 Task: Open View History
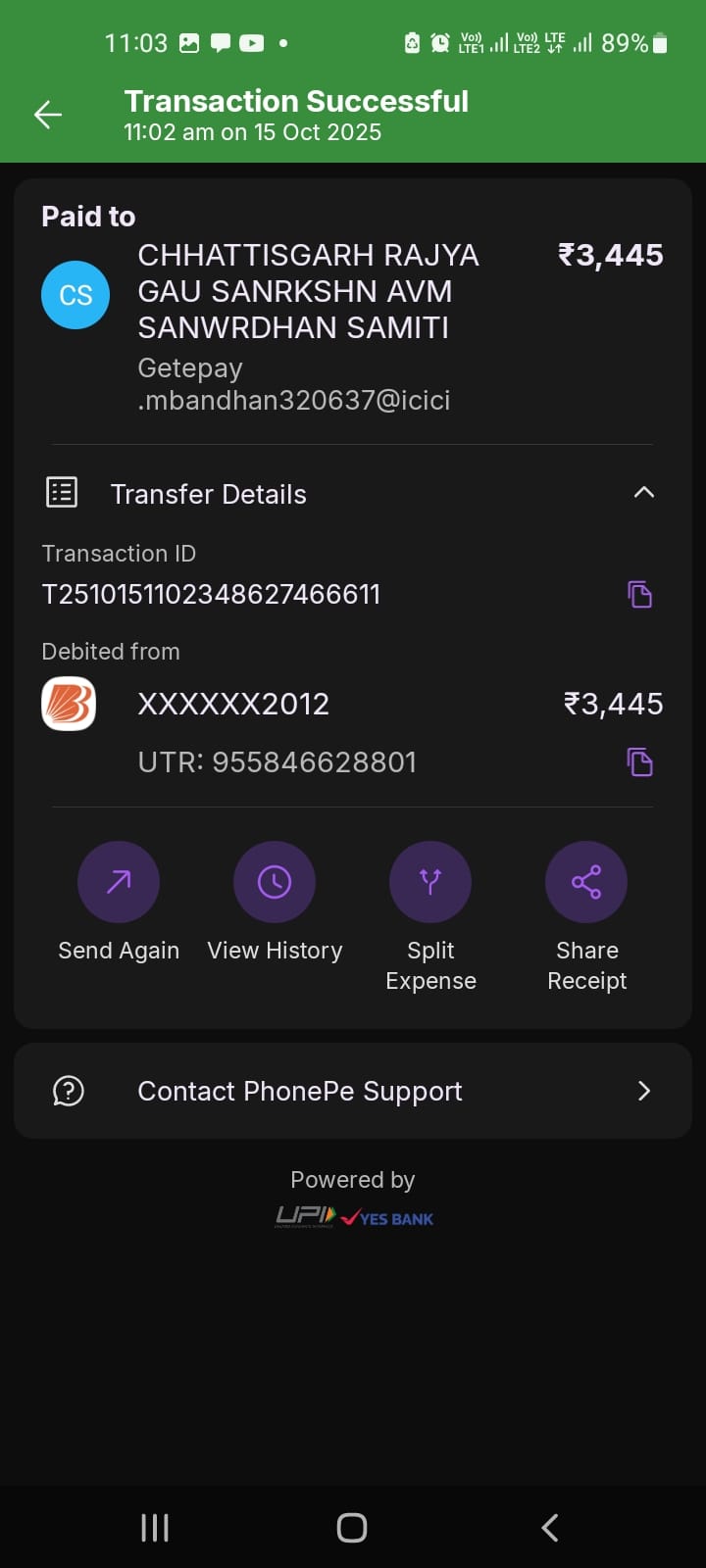point(275,882)
